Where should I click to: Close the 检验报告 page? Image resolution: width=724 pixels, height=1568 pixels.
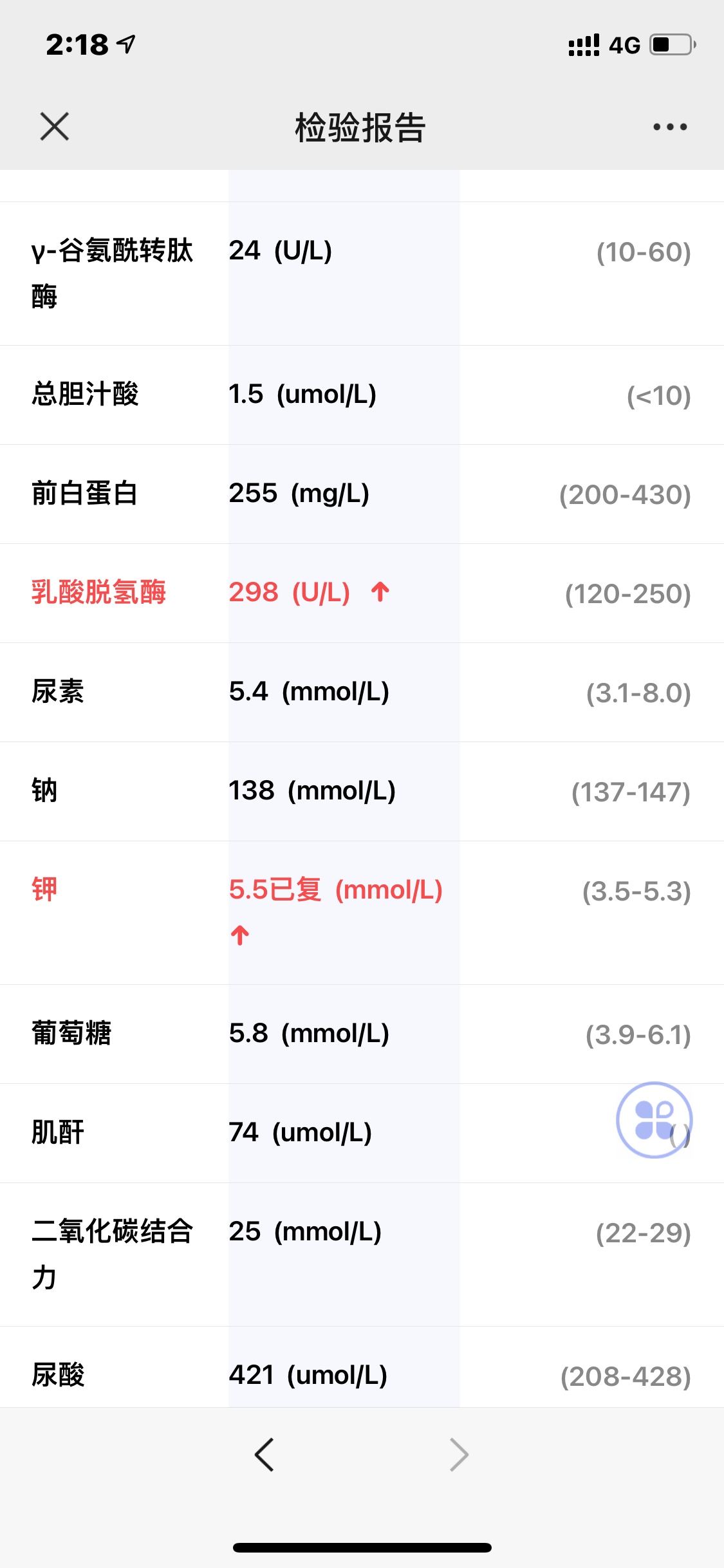pos(55,126)
